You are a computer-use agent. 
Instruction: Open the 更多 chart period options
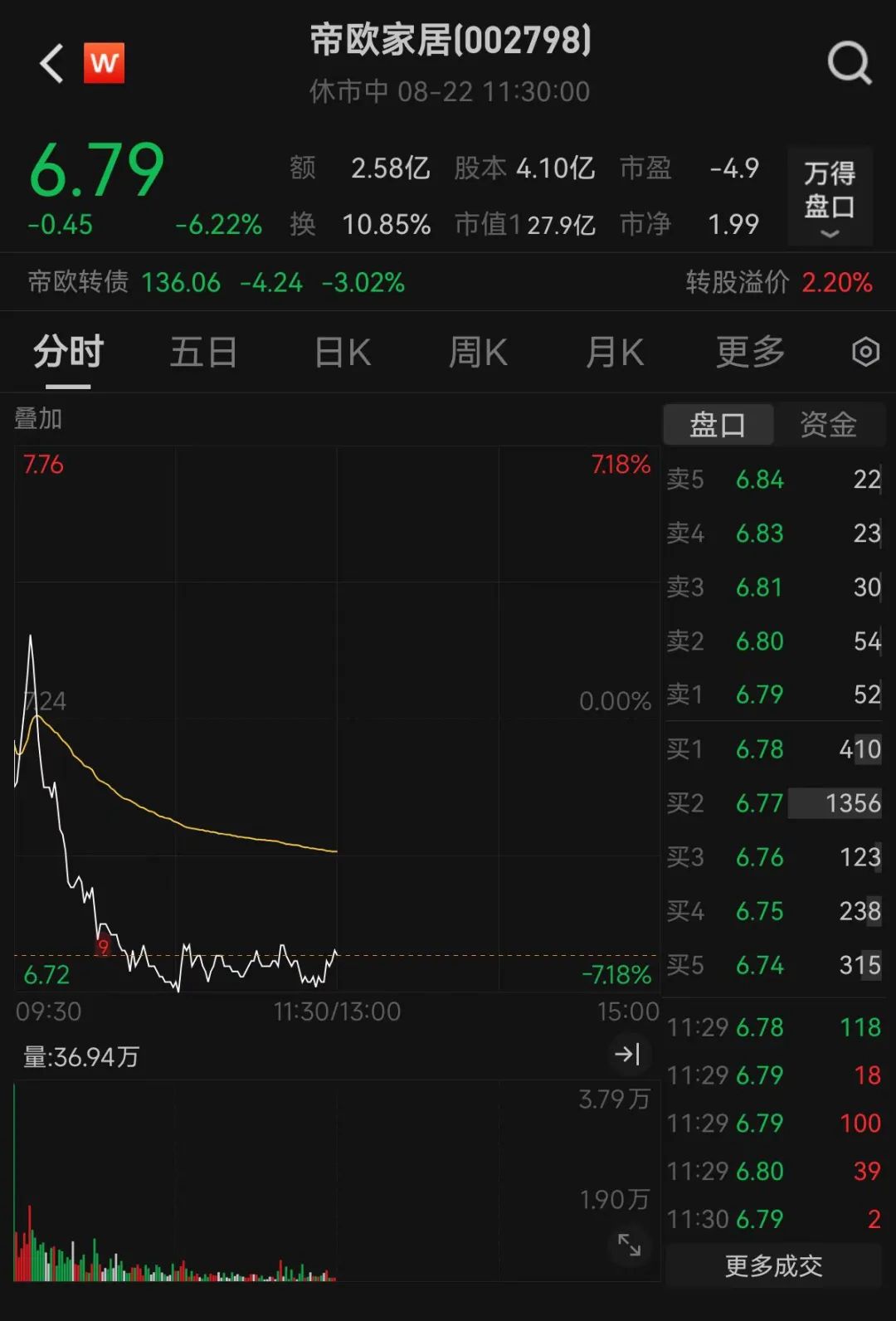[x=750, y=353]
